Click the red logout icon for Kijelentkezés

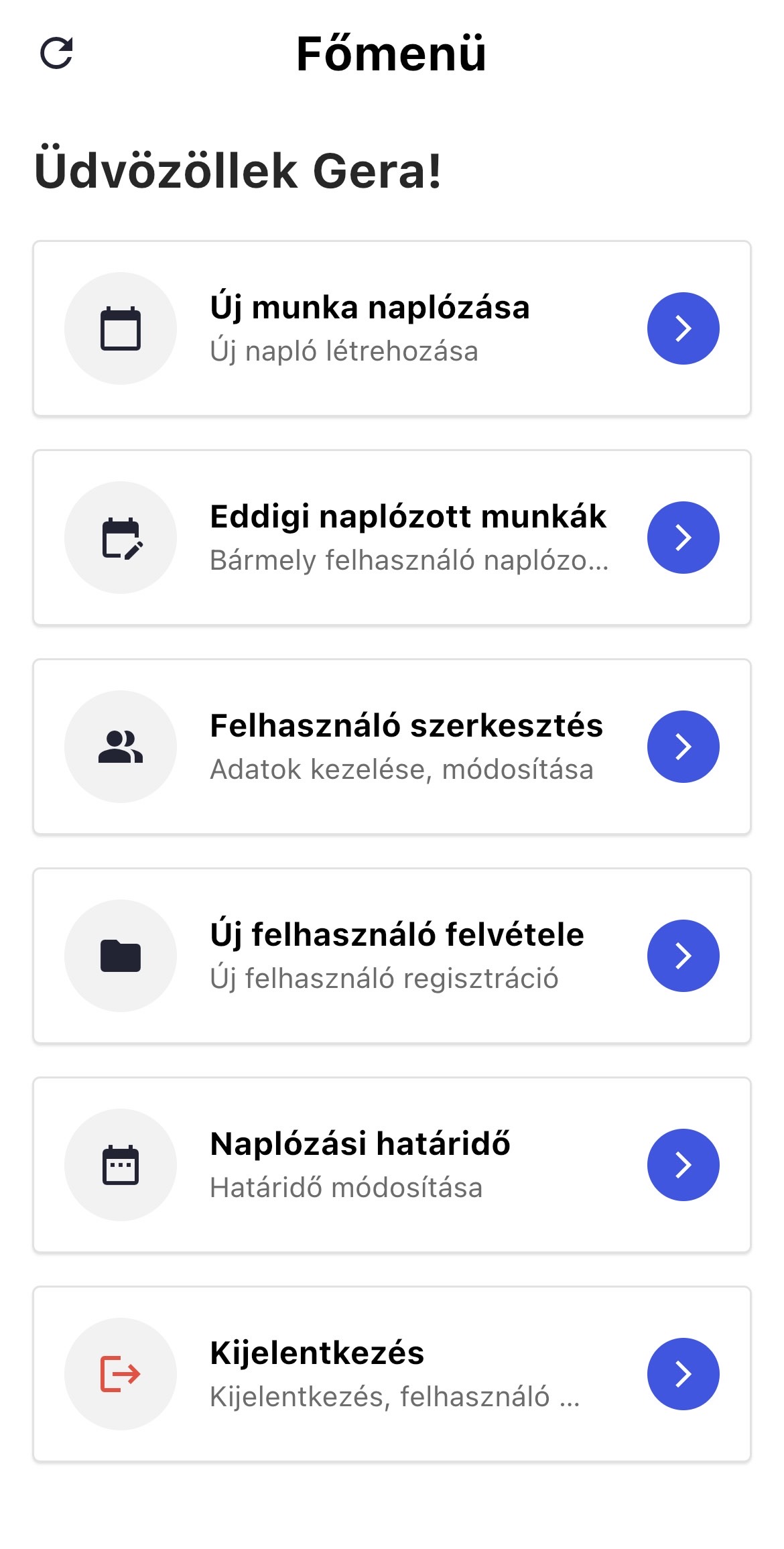(120, 1374)
